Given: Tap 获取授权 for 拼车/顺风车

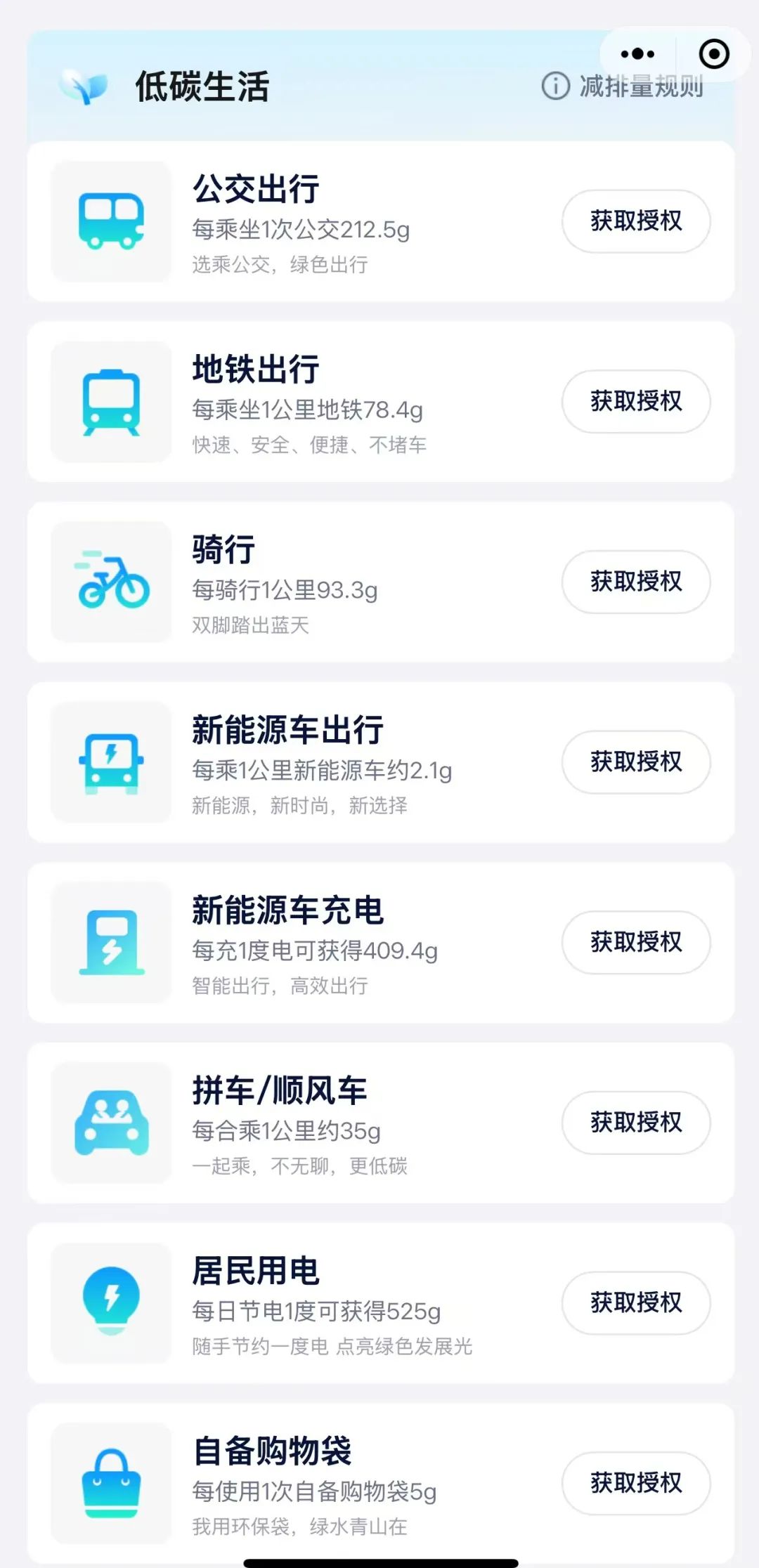Looking at the screenshot, I should coord(636,1123).
